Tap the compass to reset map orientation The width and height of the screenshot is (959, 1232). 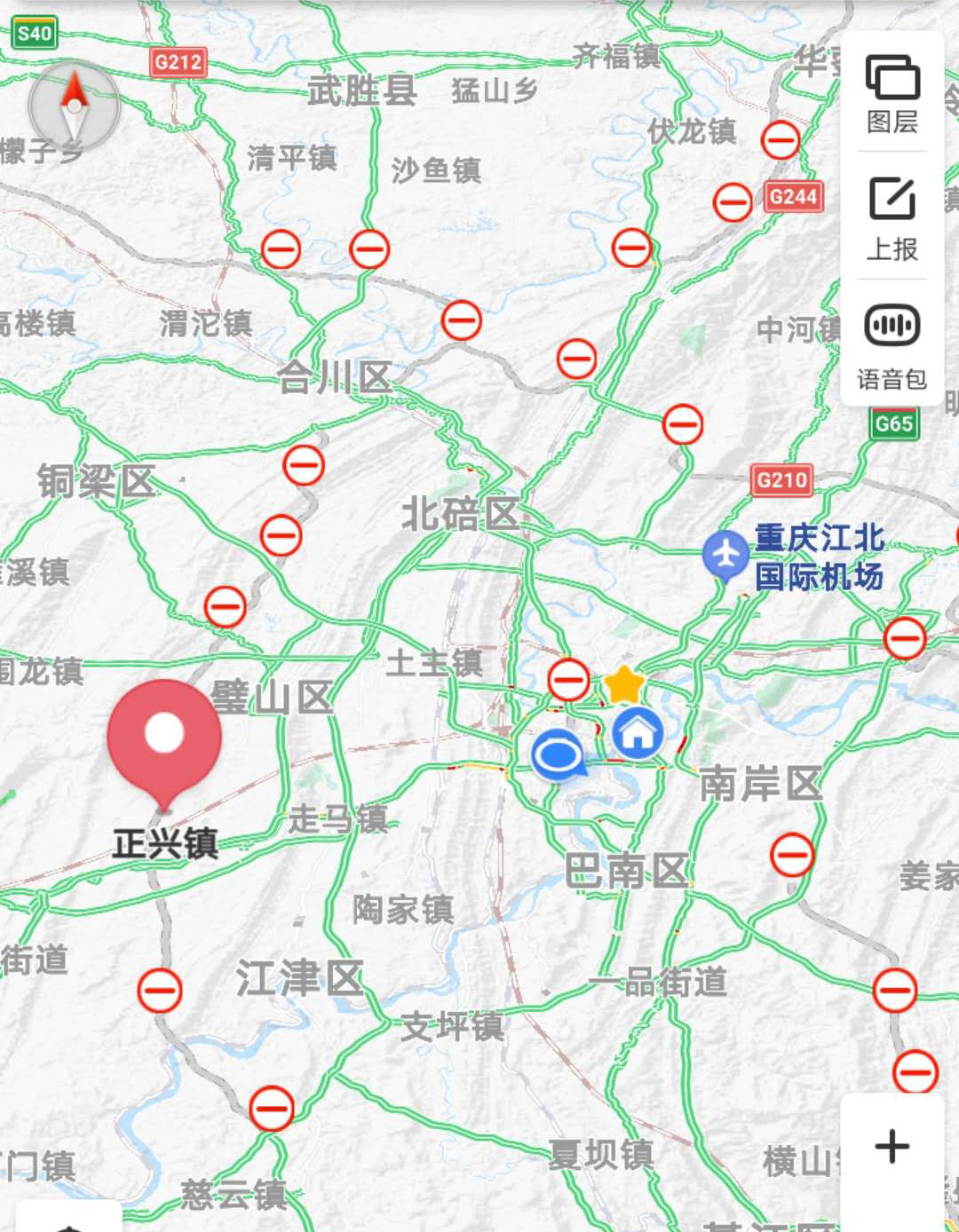74,106
